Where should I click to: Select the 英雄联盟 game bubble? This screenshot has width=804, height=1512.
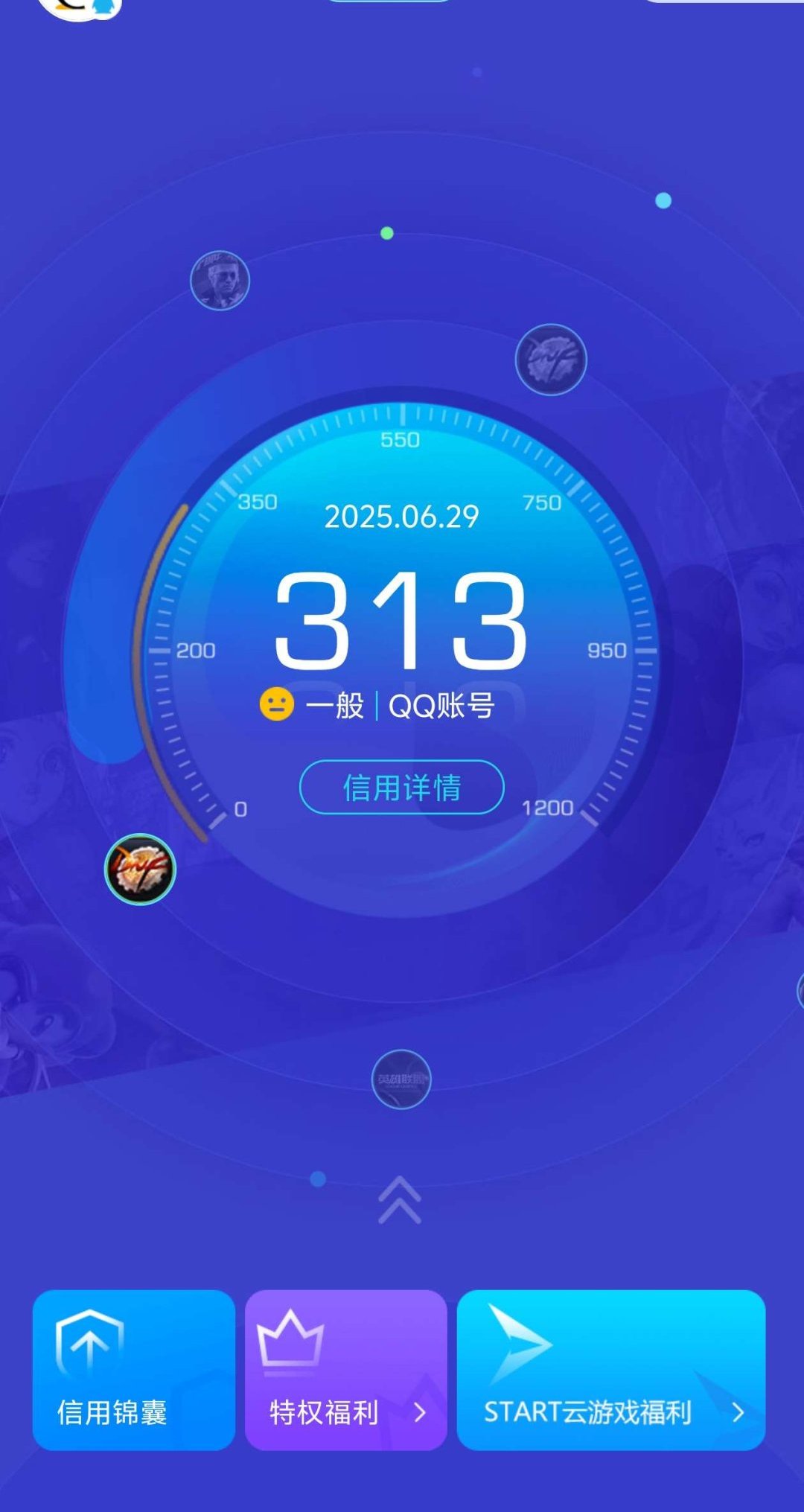point(401,1079)
